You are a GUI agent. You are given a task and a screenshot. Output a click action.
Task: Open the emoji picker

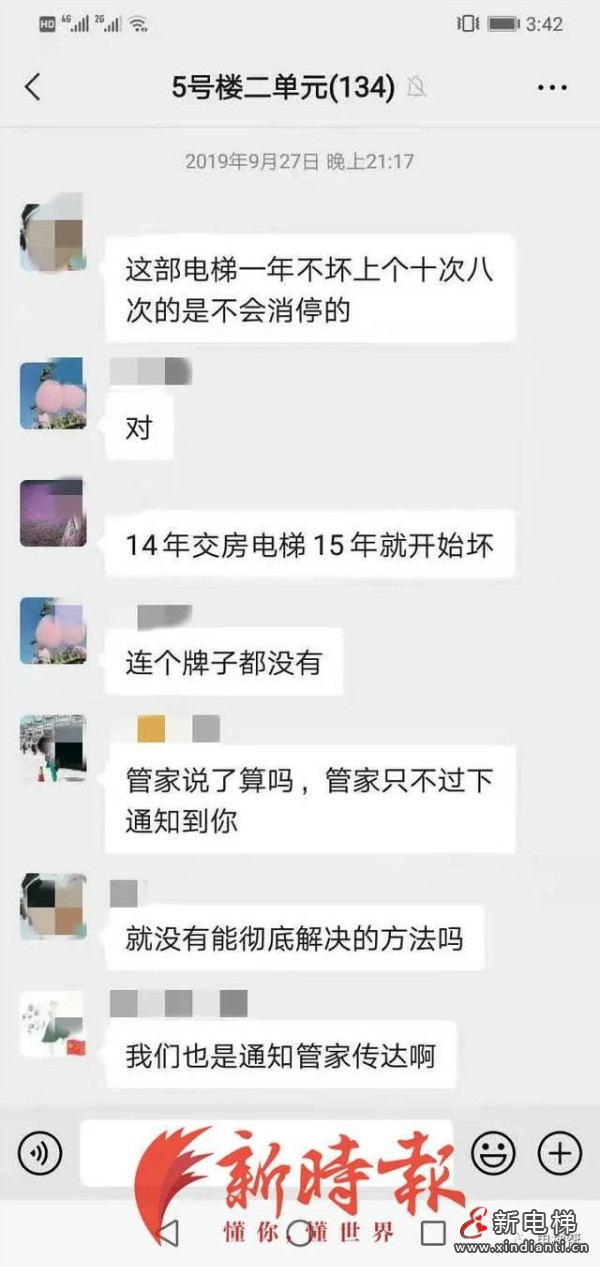pyautogui.click(x=492, y=1154)
